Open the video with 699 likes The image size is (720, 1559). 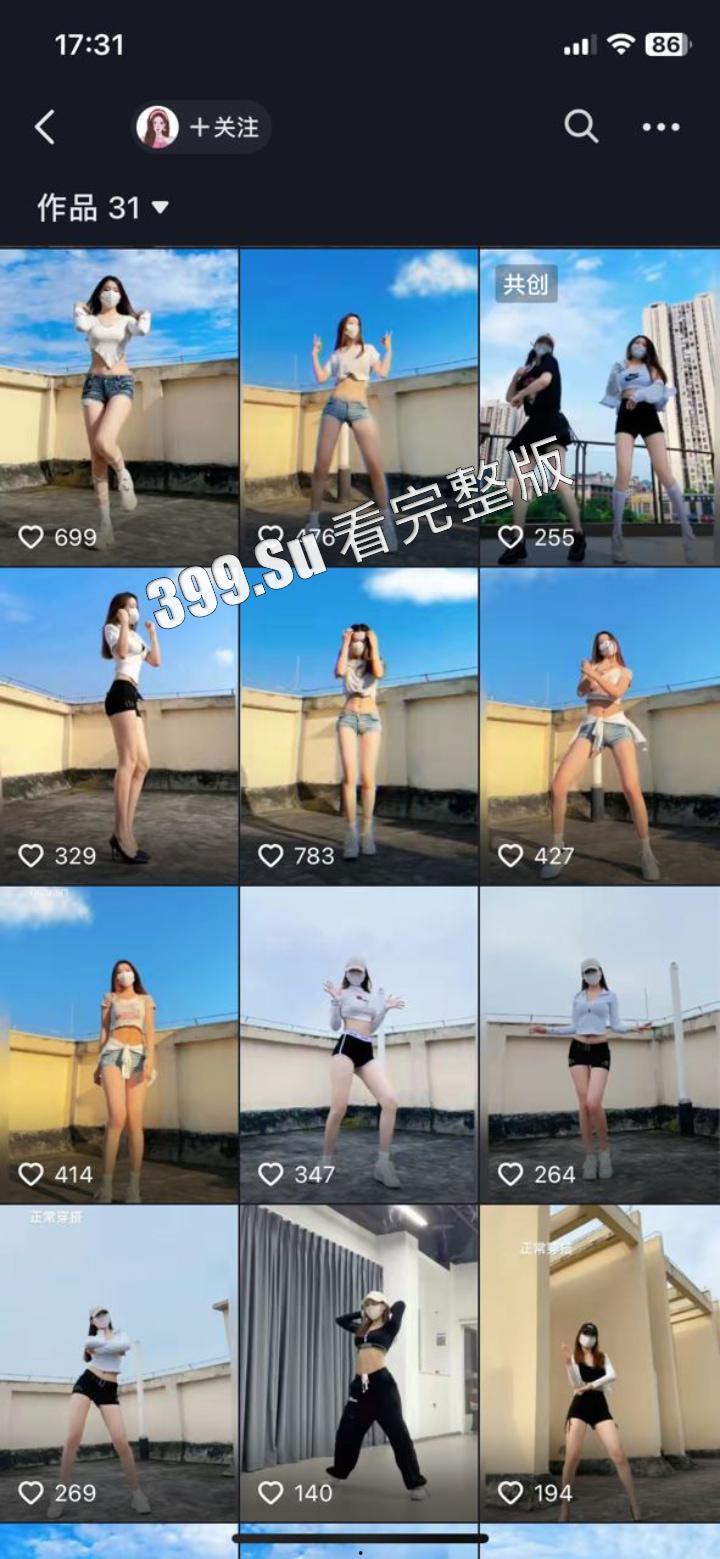(x=119, y=405)
